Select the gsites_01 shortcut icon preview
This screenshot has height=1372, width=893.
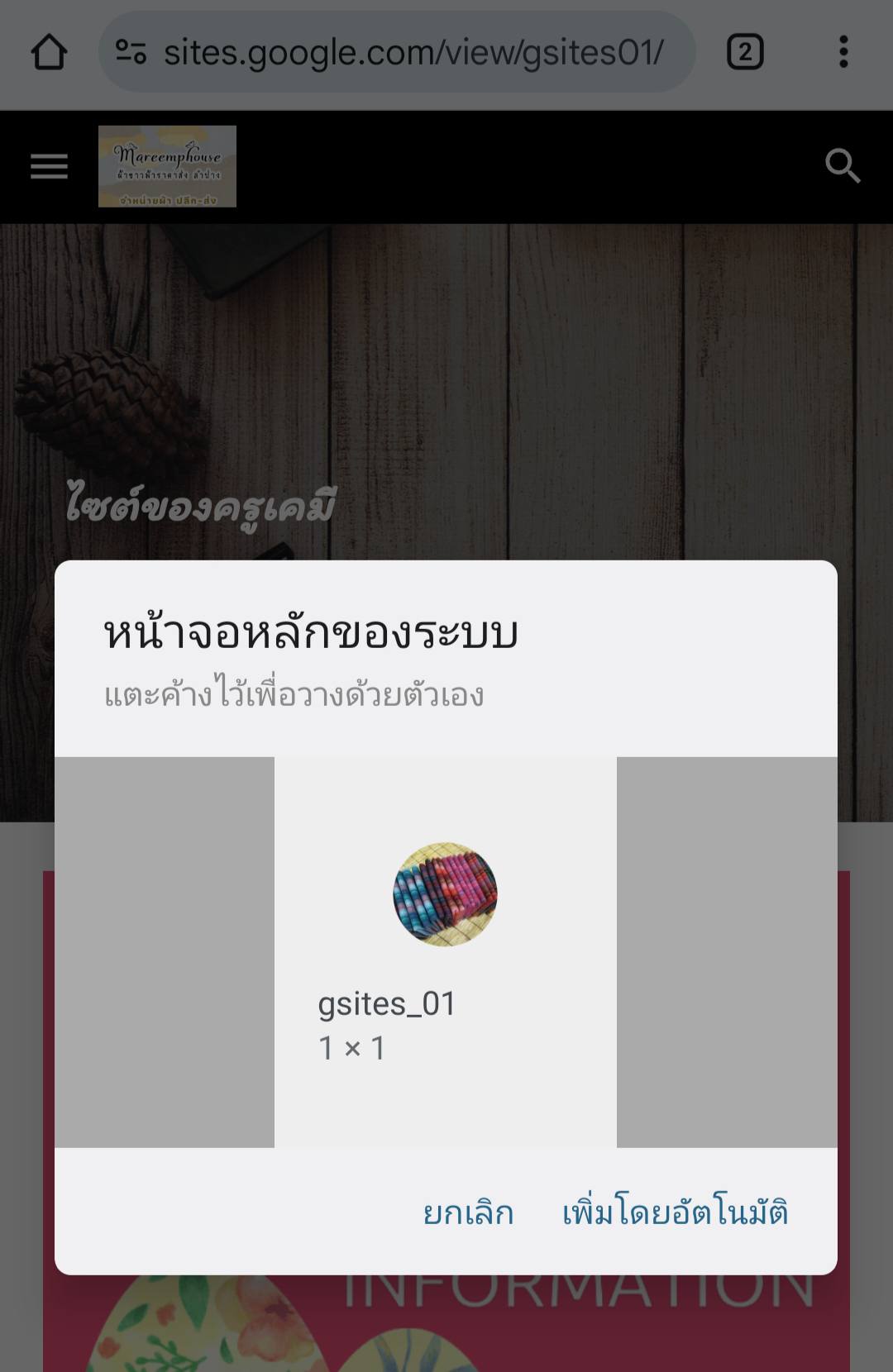click(445, 894)
